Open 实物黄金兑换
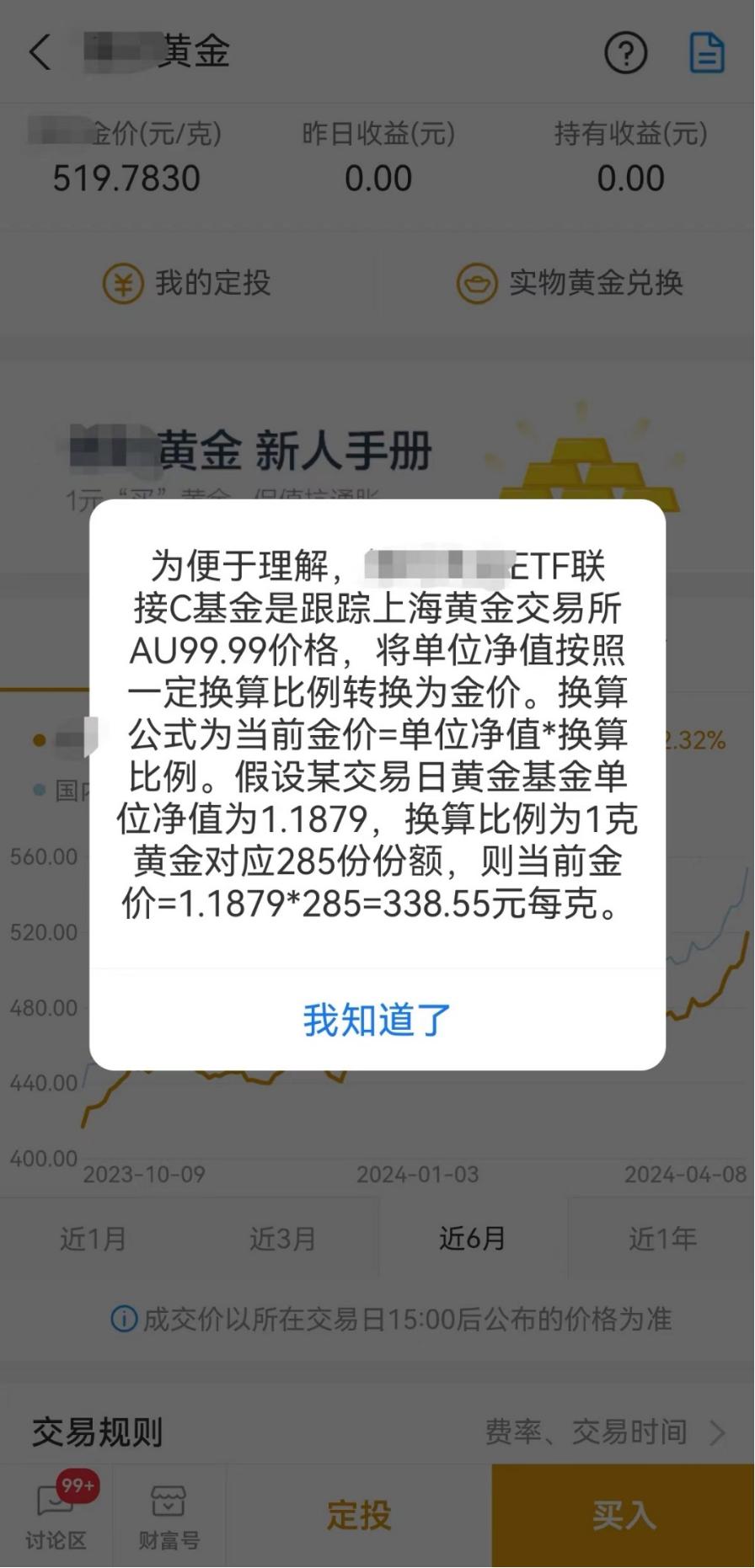 point(570,283)
